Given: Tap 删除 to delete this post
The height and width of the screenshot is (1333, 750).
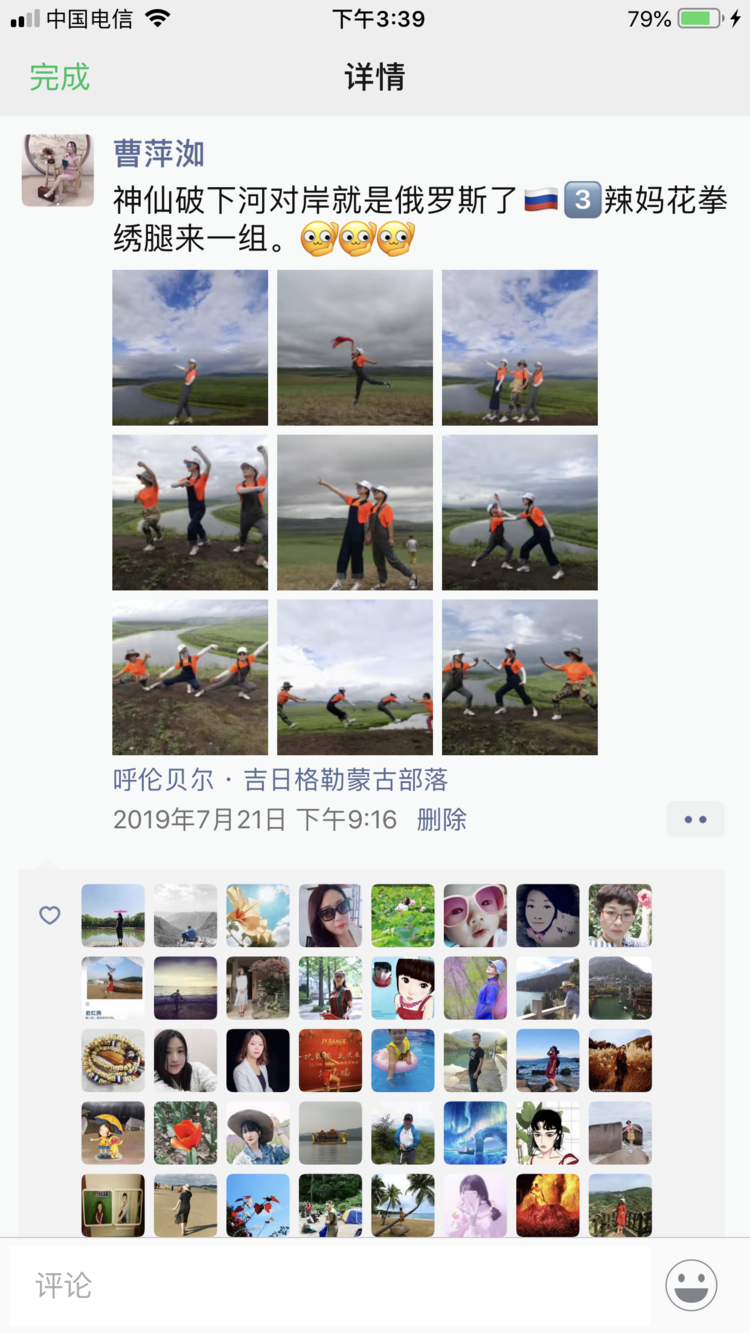Looking at the screenshot, I should tap(442, 820).
